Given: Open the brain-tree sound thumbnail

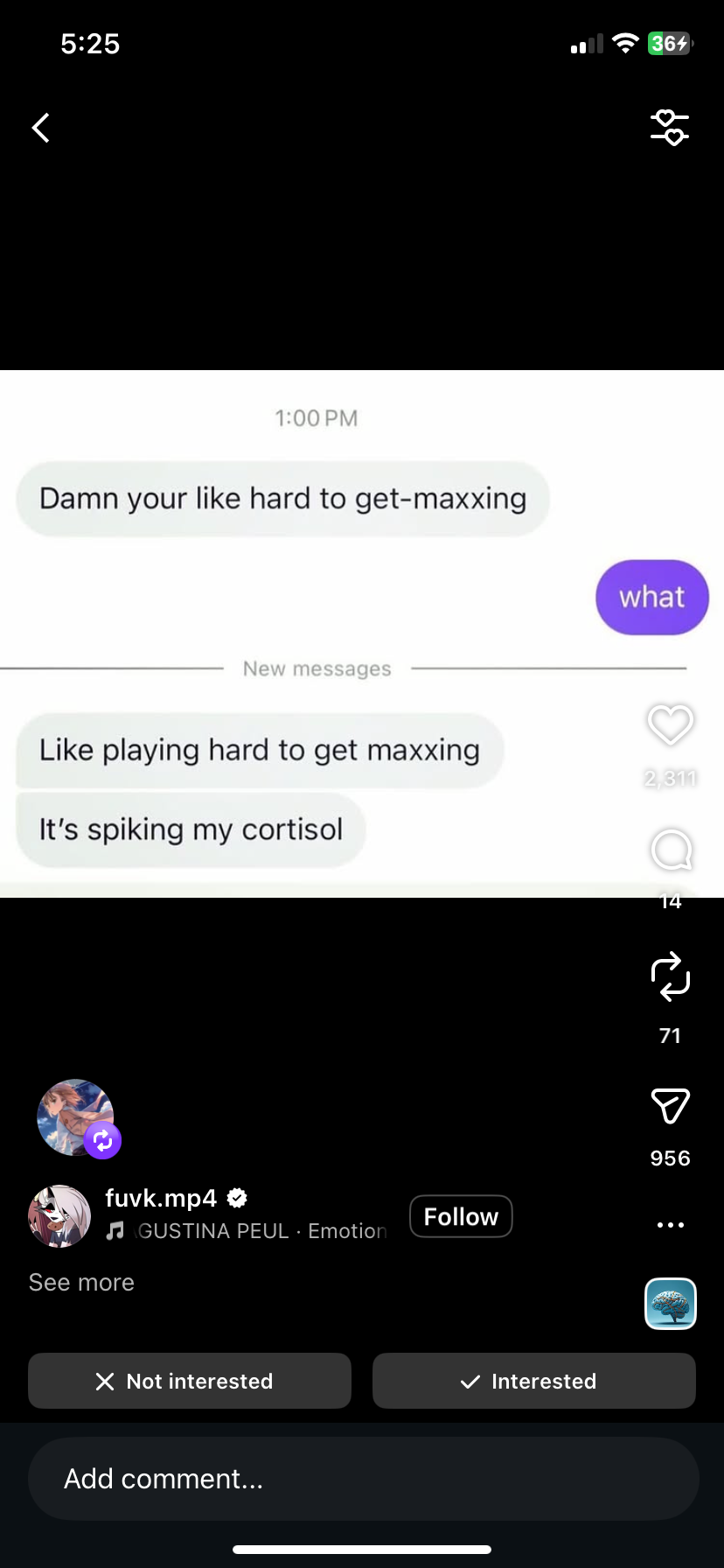Looking at the screenshot, I should (671, 1304).
